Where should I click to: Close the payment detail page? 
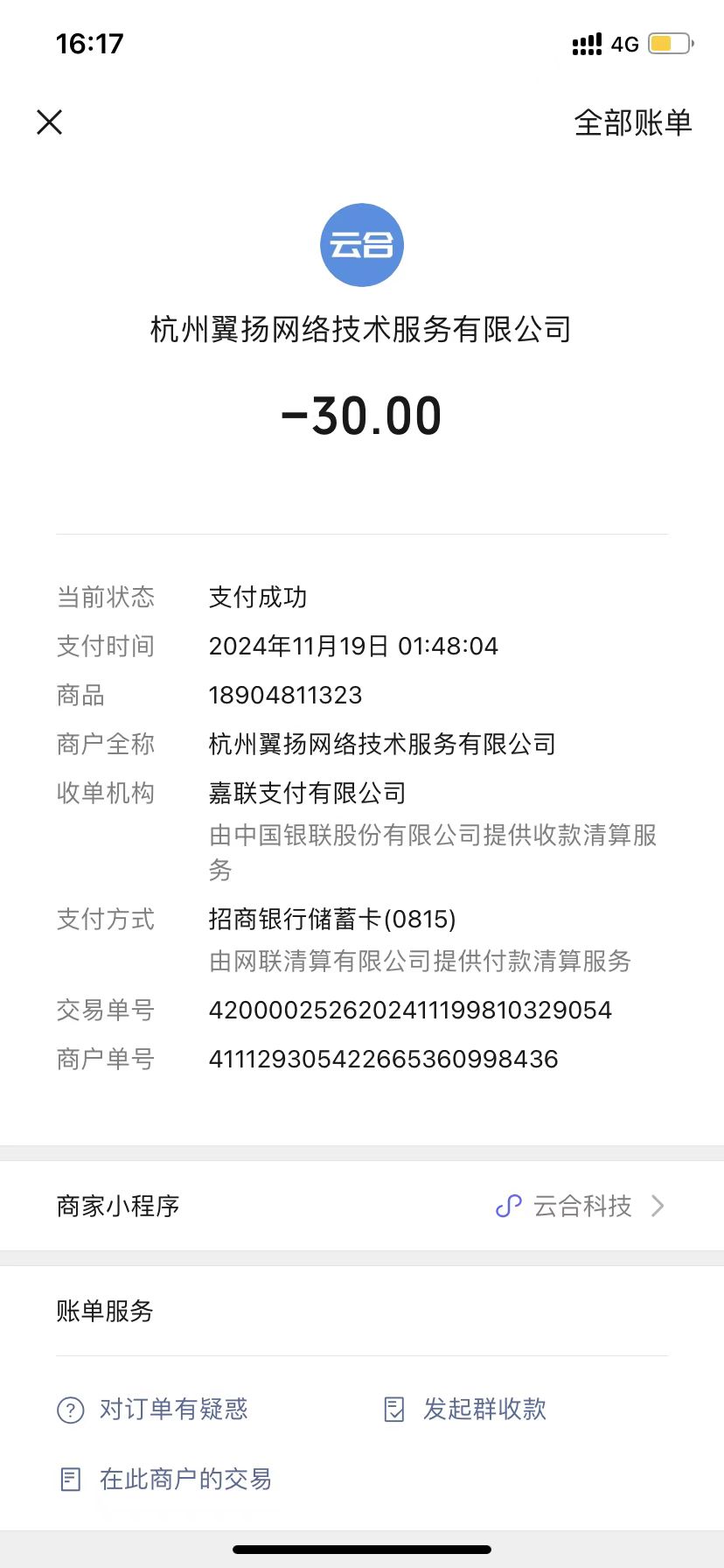coord(50,122)
